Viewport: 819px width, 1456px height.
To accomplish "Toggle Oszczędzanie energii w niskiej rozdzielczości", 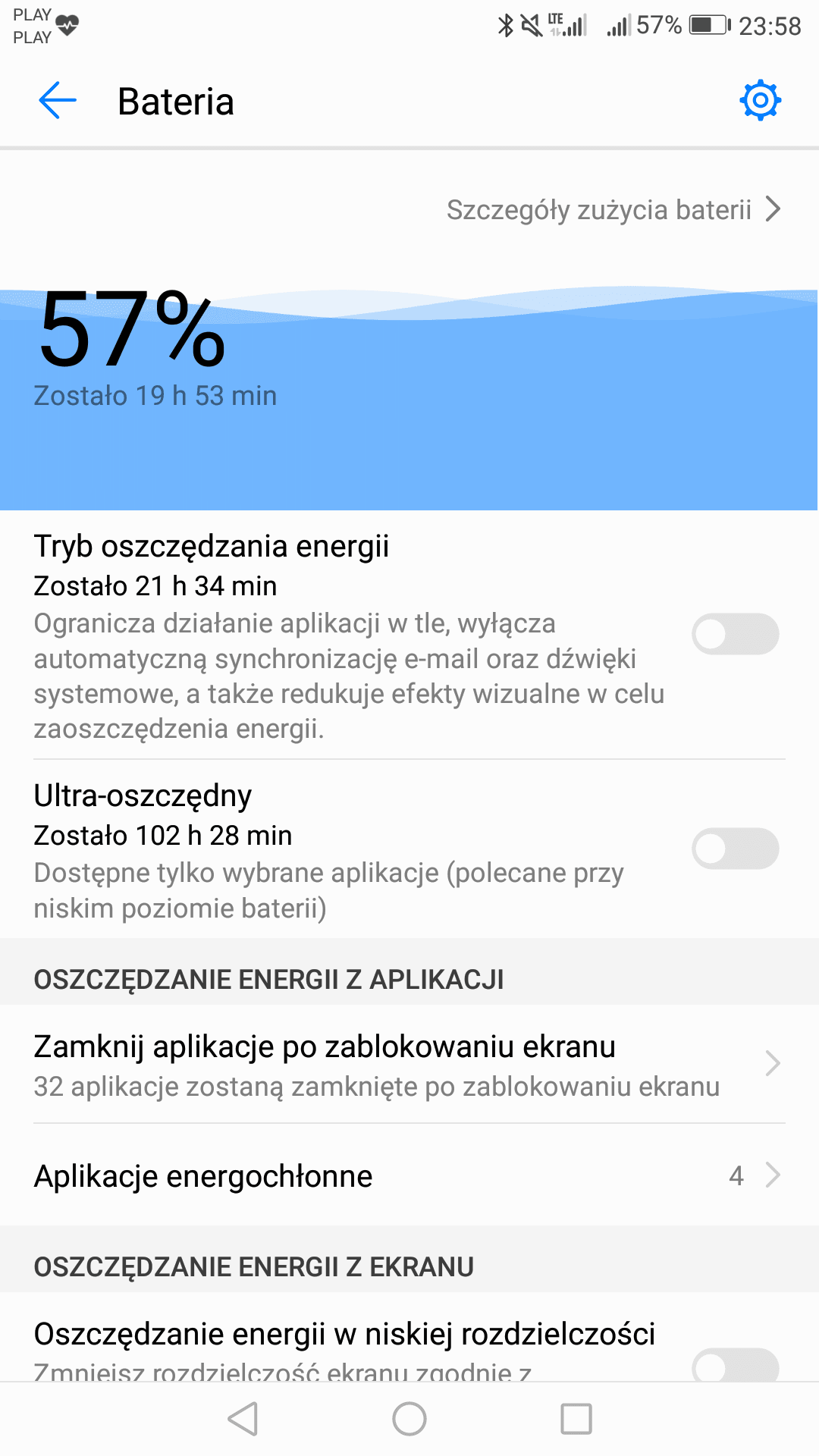I will pyautogui.click(x=735, y=1365).
